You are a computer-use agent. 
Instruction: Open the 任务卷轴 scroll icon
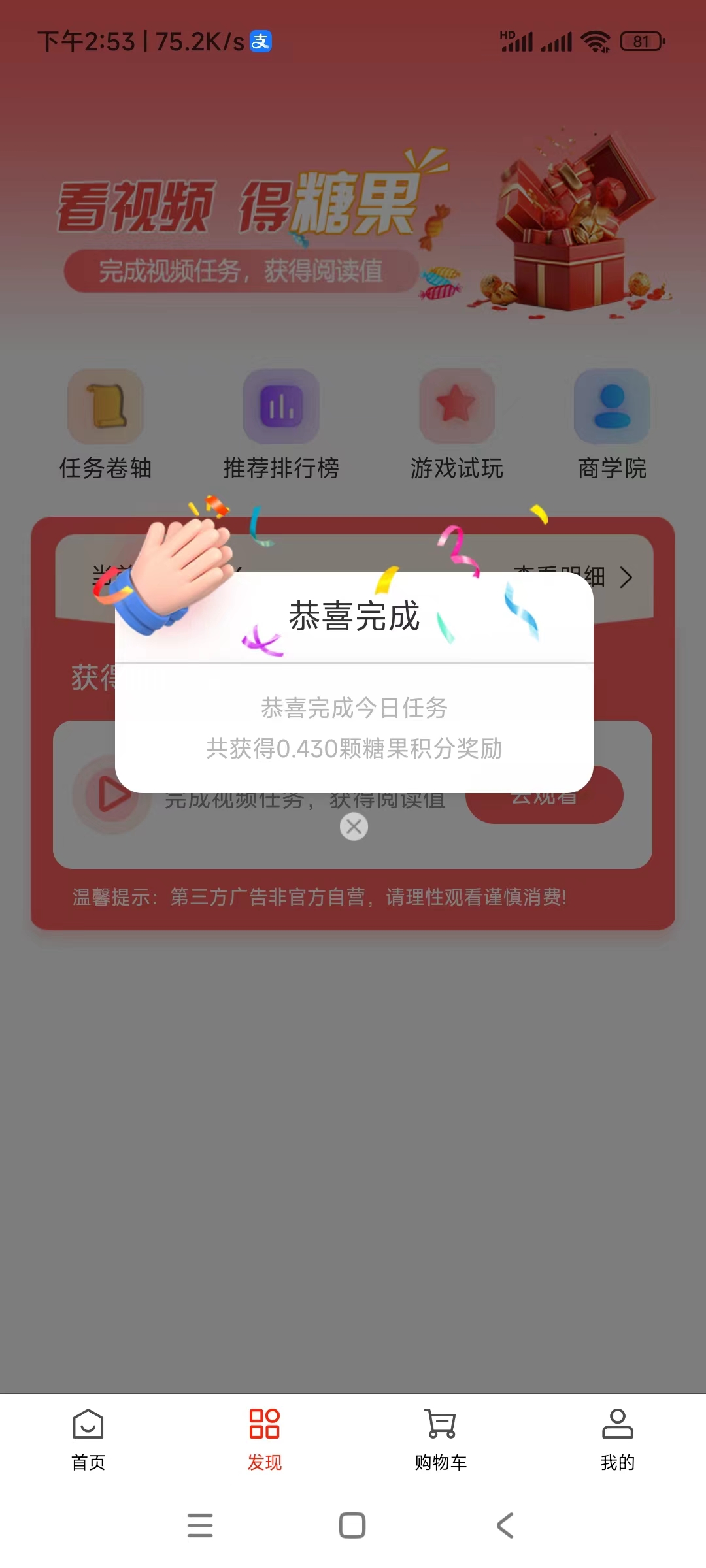coord(106,406)
